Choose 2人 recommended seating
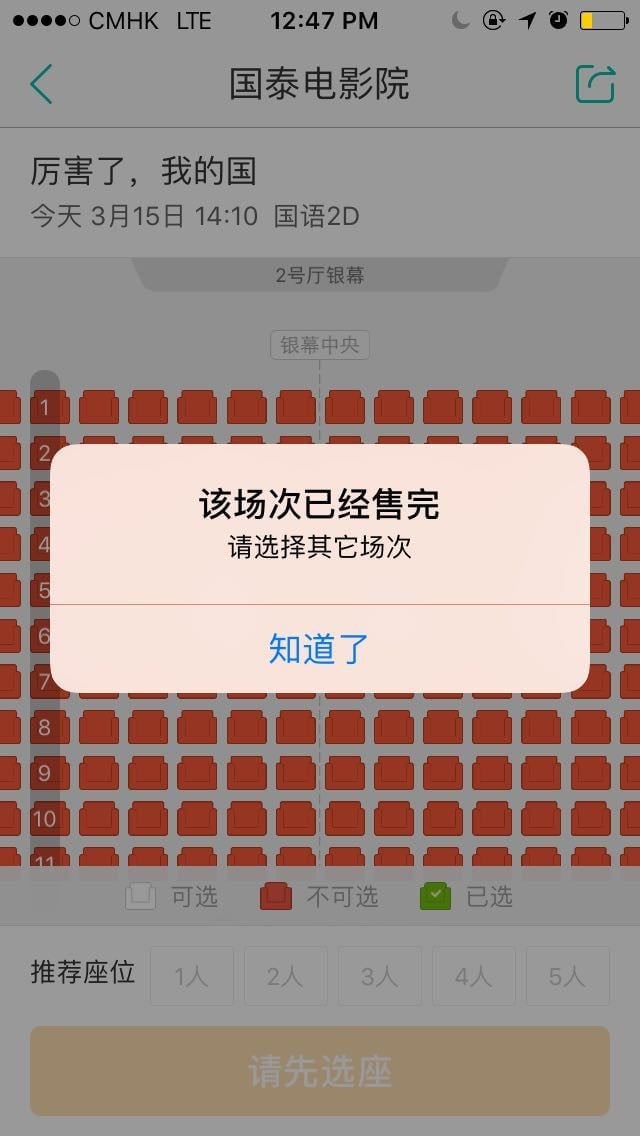 pyautogui.click(x=285, y=976)
